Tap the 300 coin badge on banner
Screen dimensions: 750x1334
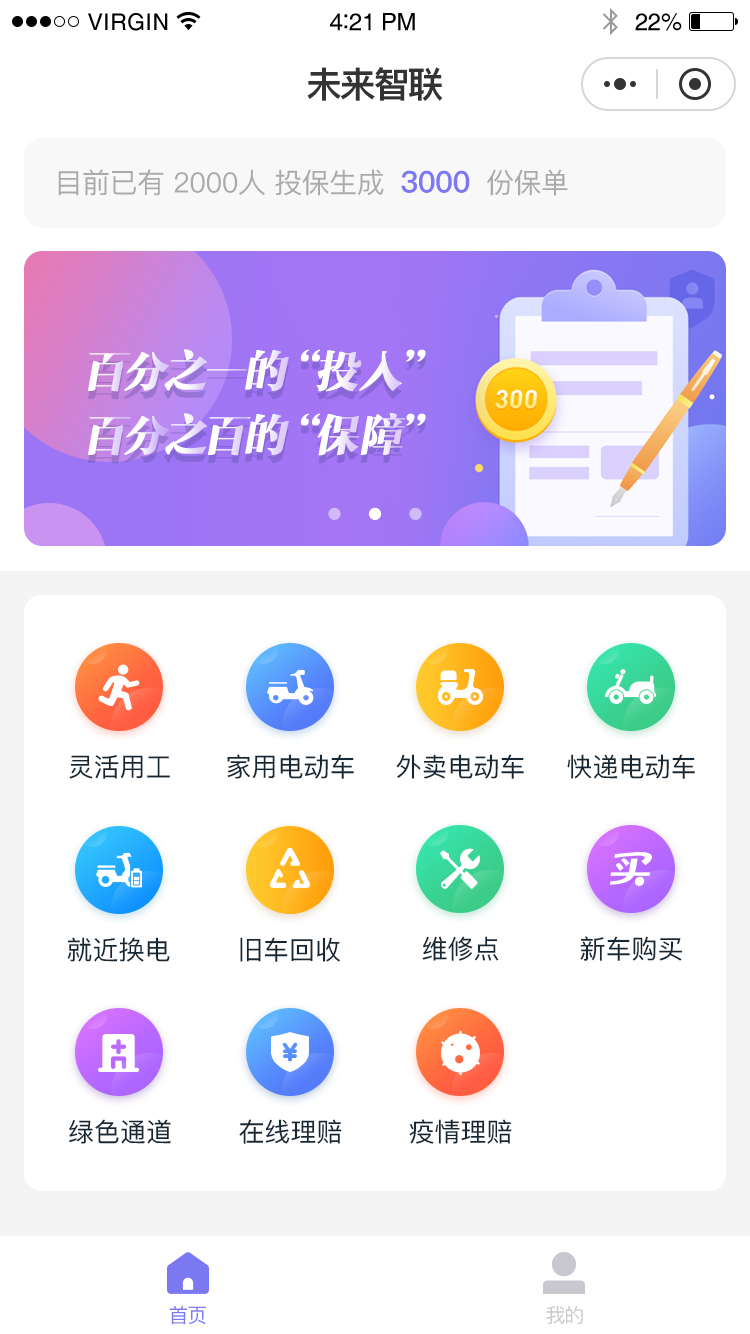click(515, 401)
